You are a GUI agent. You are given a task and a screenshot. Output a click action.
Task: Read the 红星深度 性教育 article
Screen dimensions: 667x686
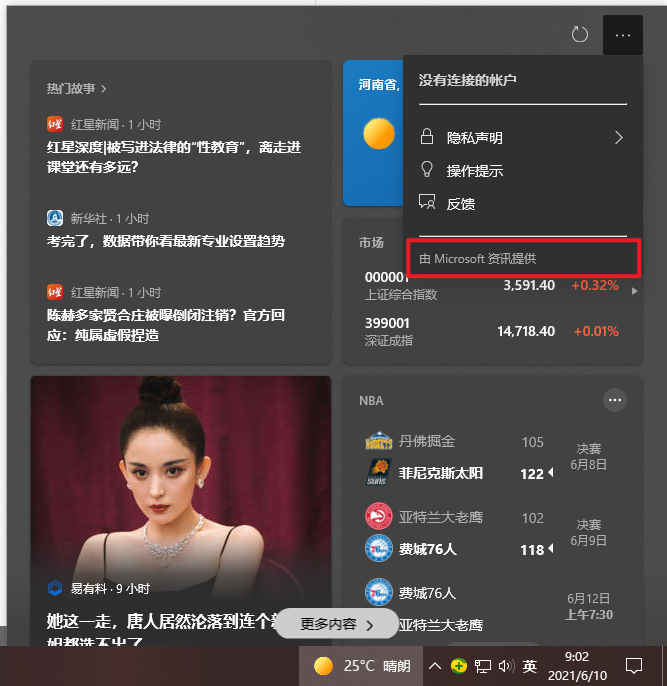click(174, 157)
